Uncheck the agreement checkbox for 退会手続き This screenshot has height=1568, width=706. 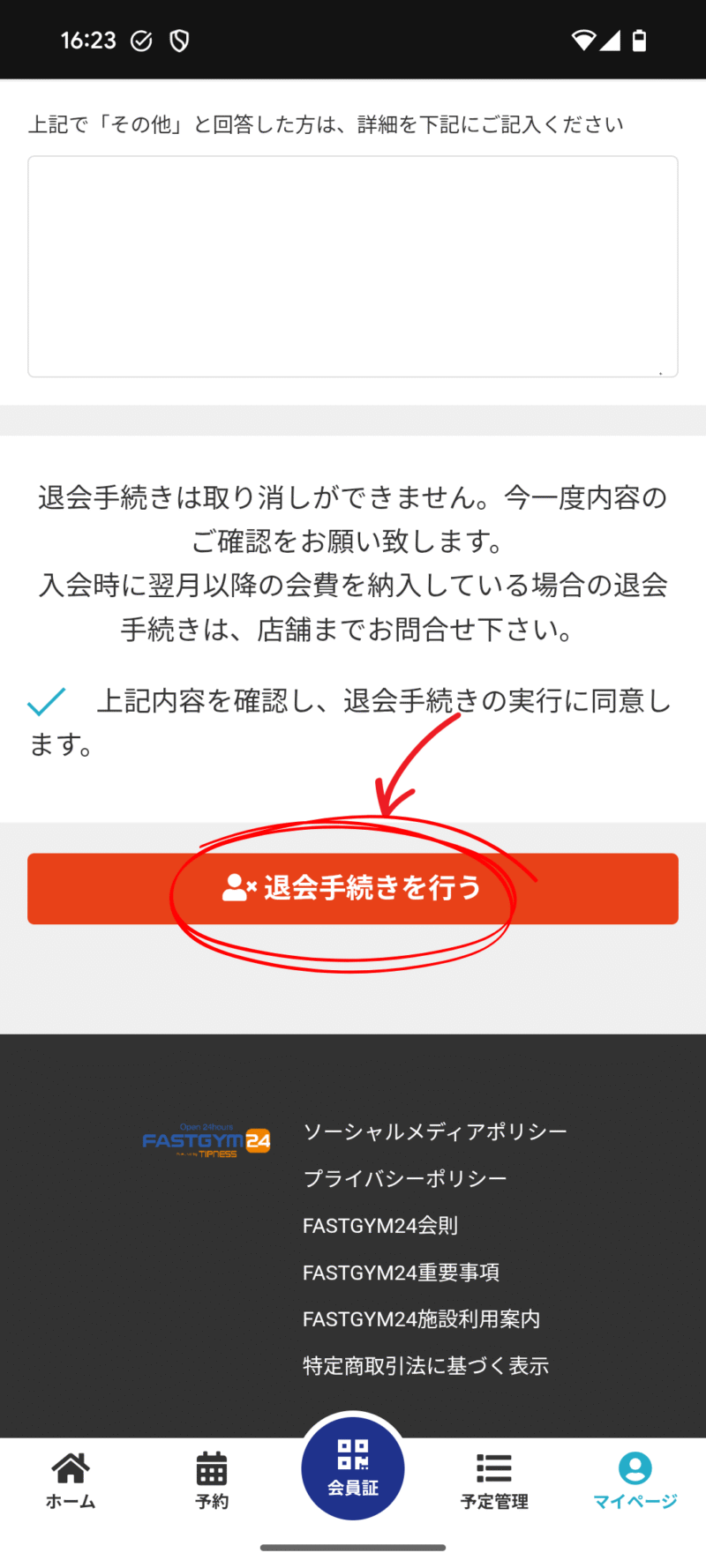47,702
